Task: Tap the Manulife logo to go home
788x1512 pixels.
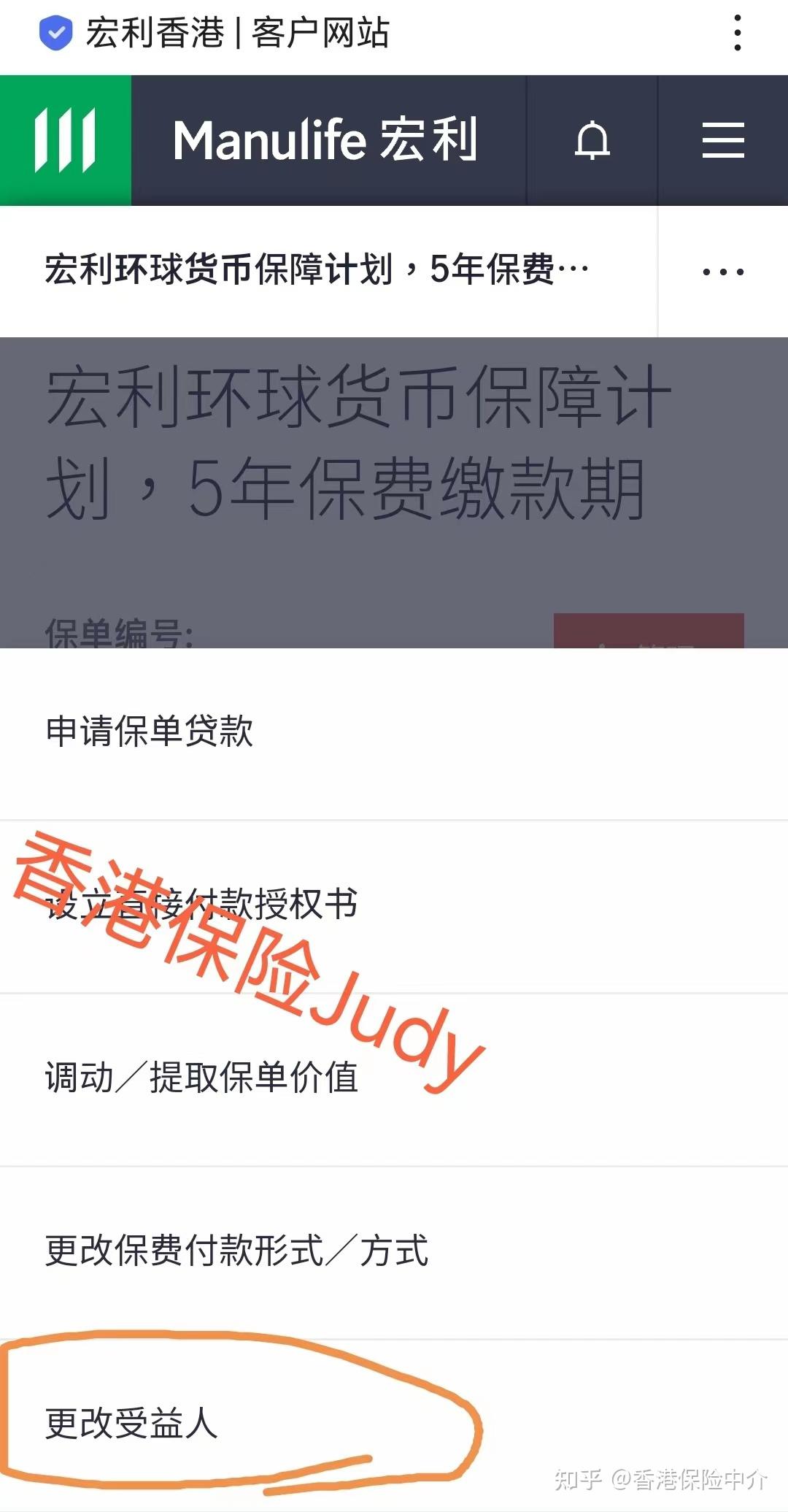Action: click(x=66, y=140)
